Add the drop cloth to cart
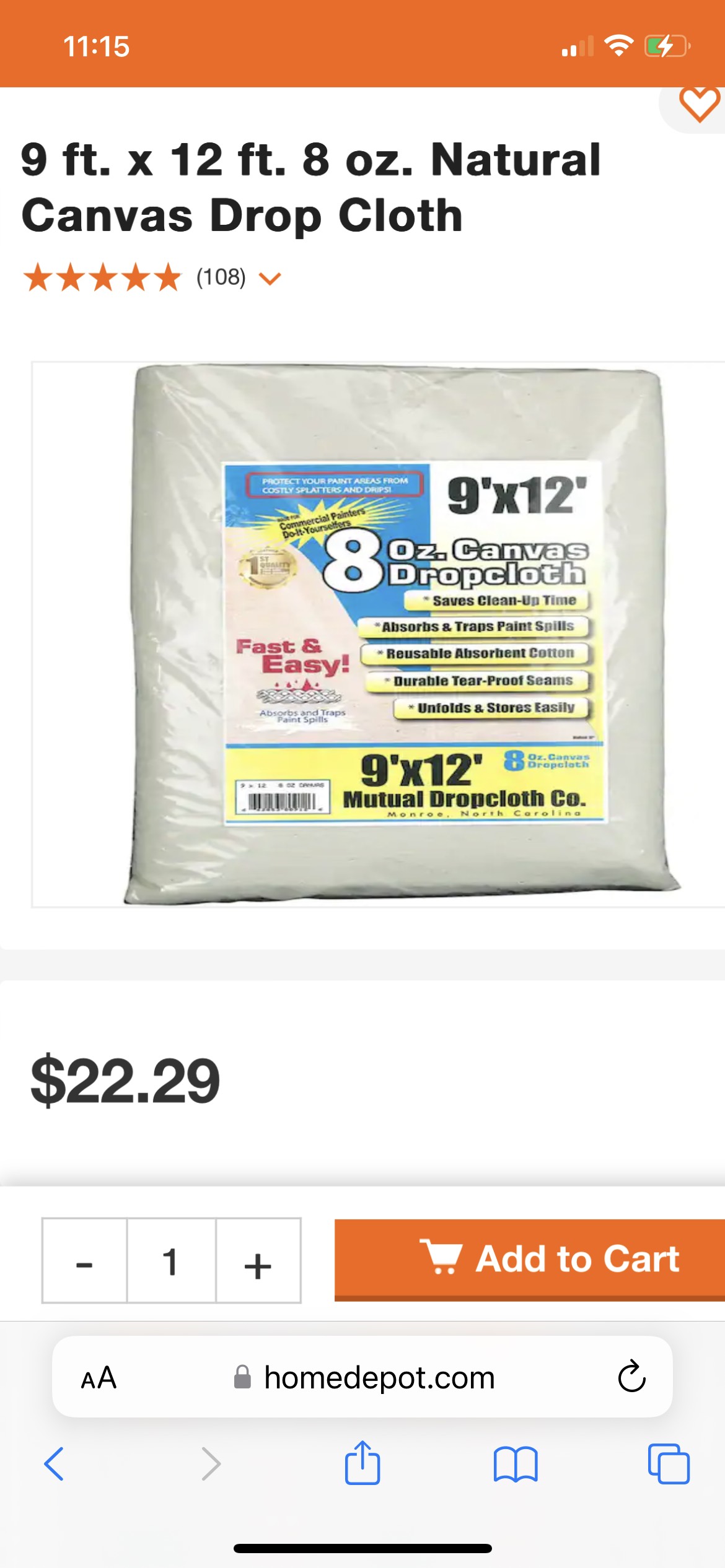725x1568 pixels. (x=530, y=1258)
